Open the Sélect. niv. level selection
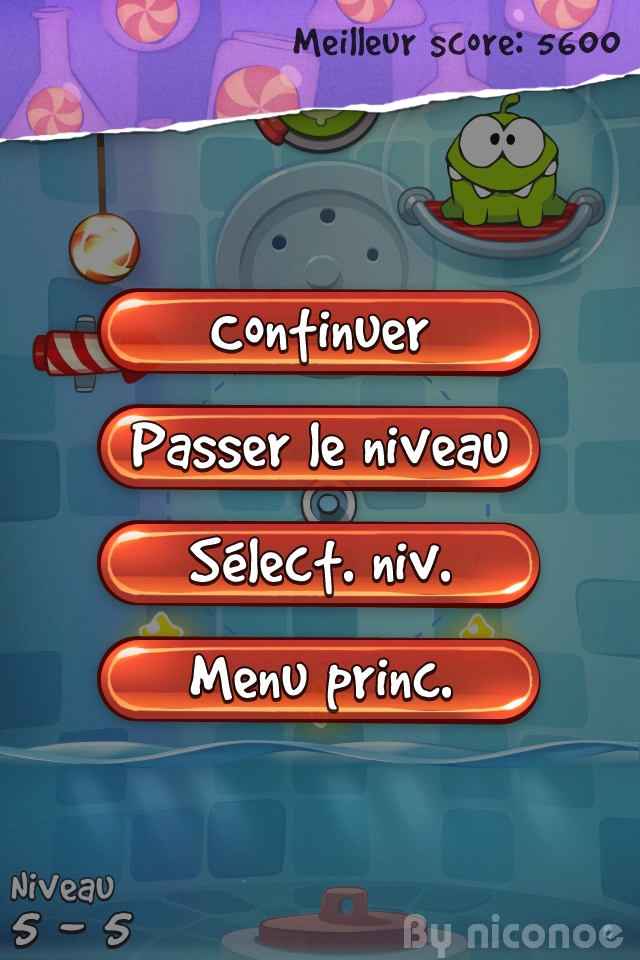 [320, 564]
